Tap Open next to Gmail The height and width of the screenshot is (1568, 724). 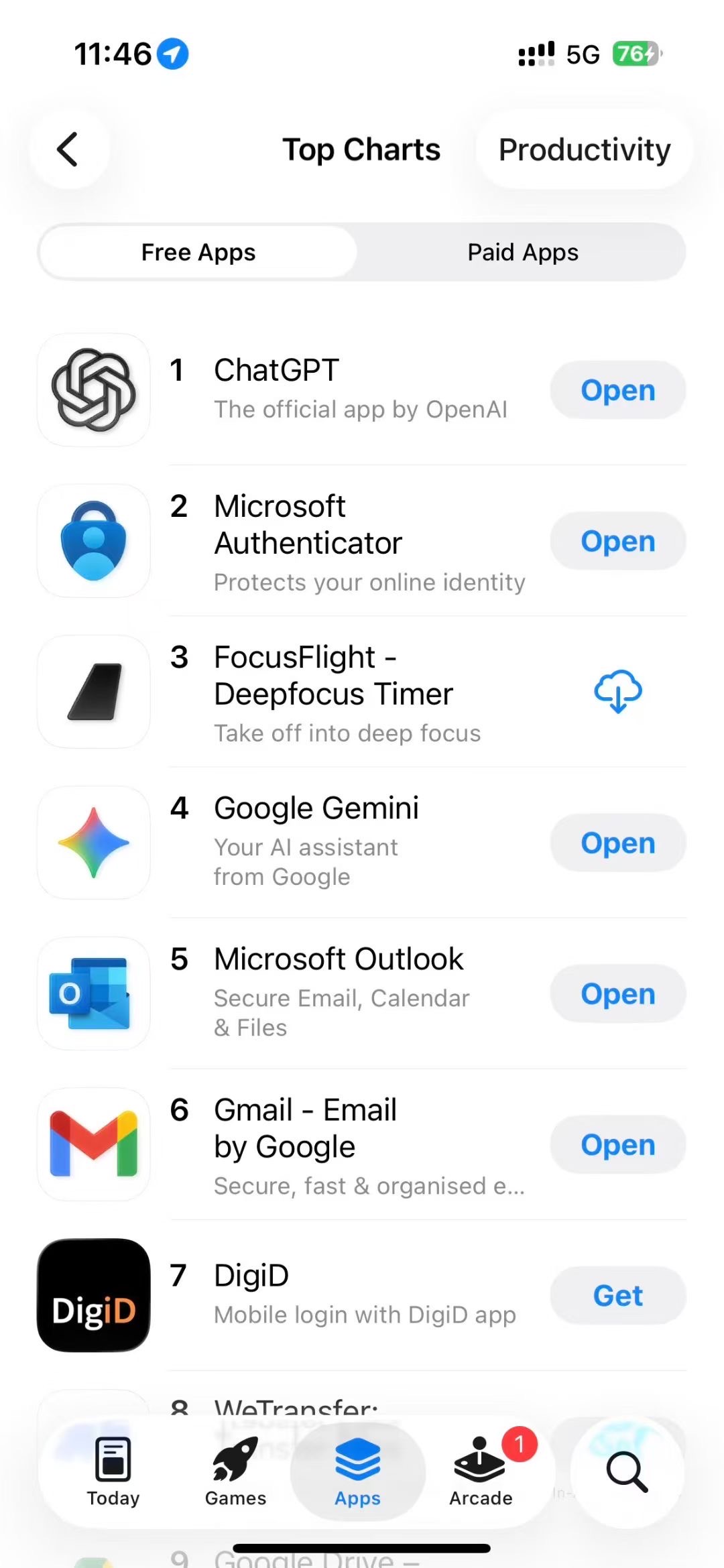pos(617,1144)
